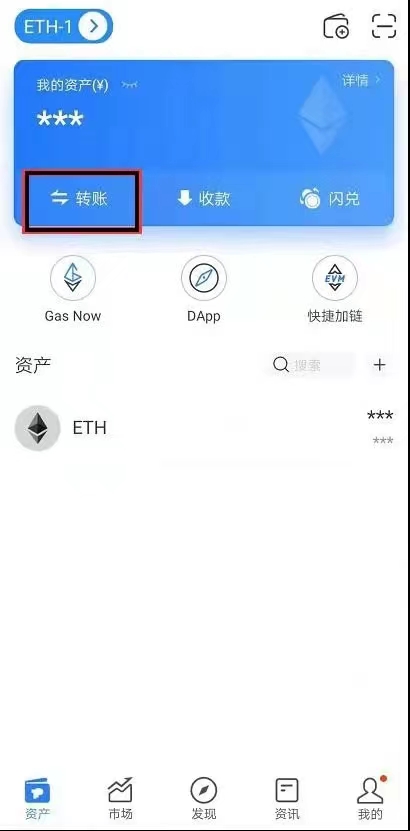Open 快捷加链 quick add chain
This screenshot has height=831, width=410.
click(x=335, y=289)
